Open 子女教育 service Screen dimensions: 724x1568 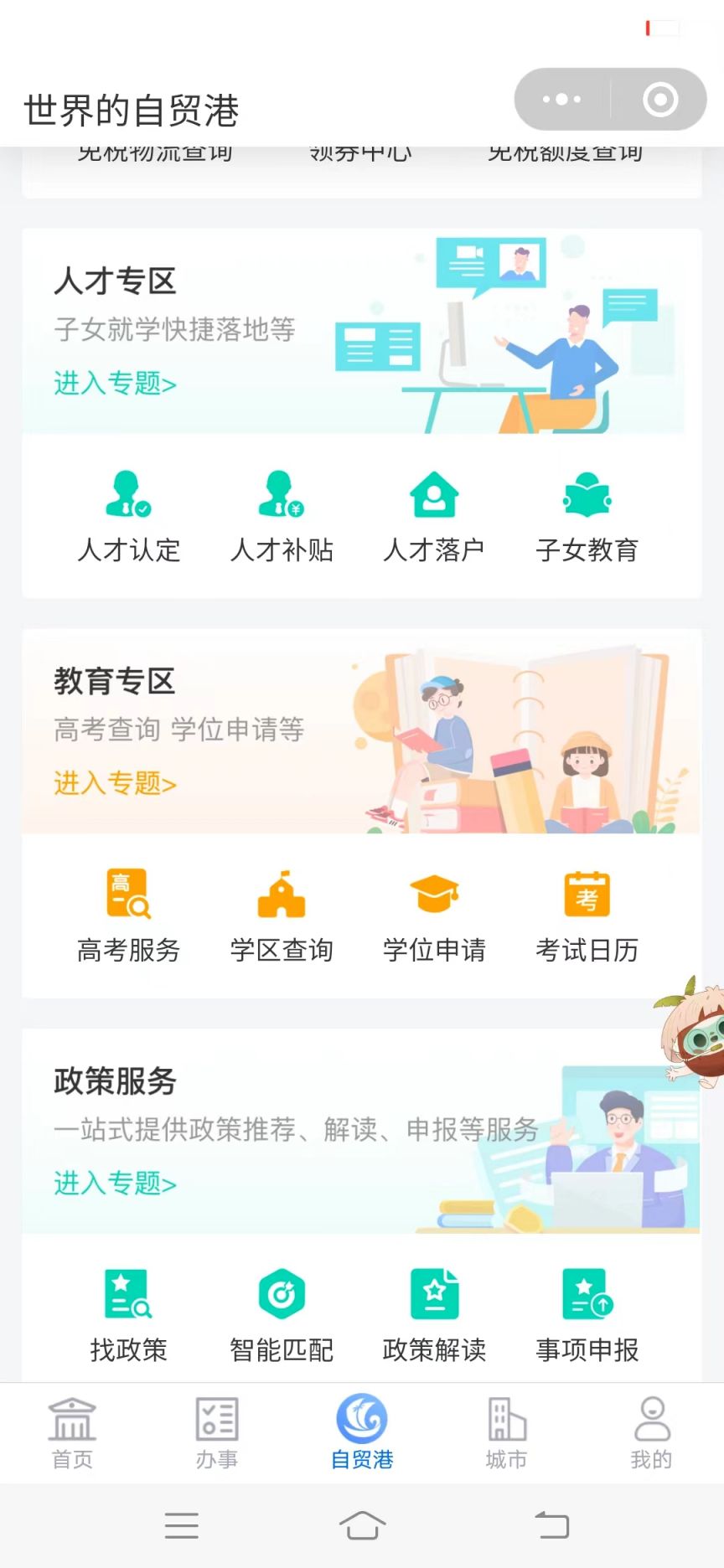[587, 515]
